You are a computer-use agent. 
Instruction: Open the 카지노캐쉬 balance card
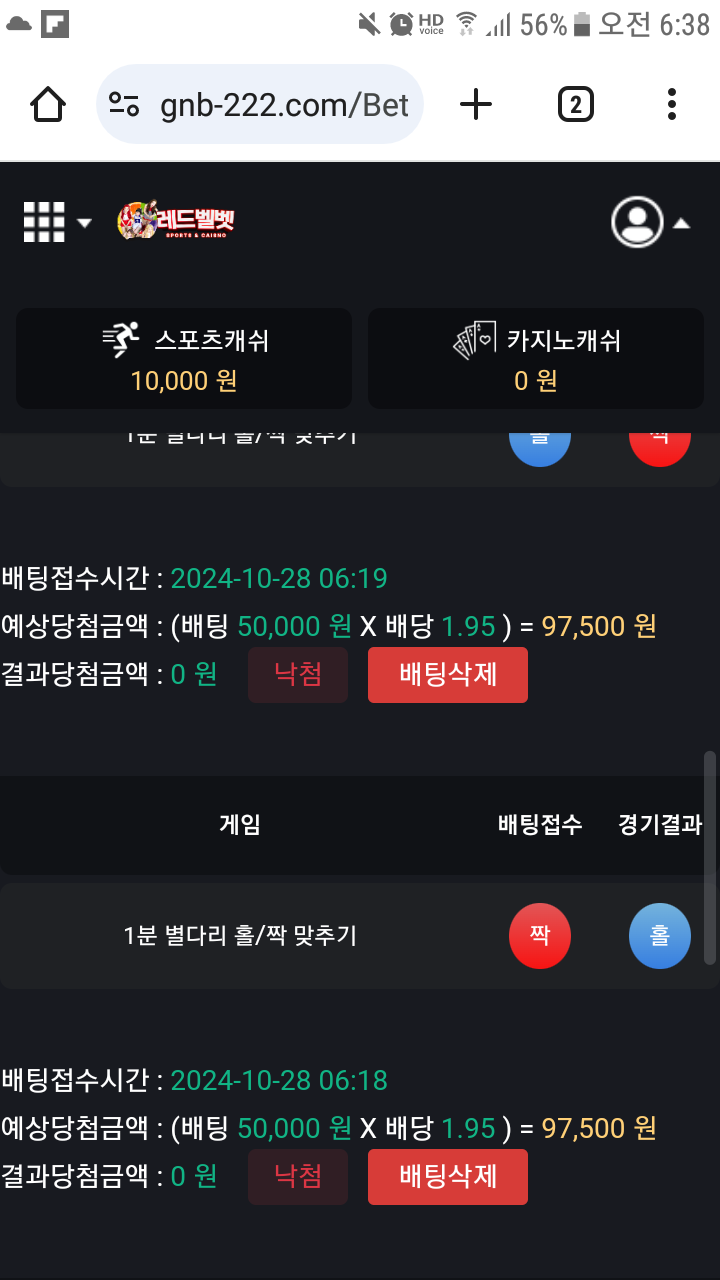(536, 359)
